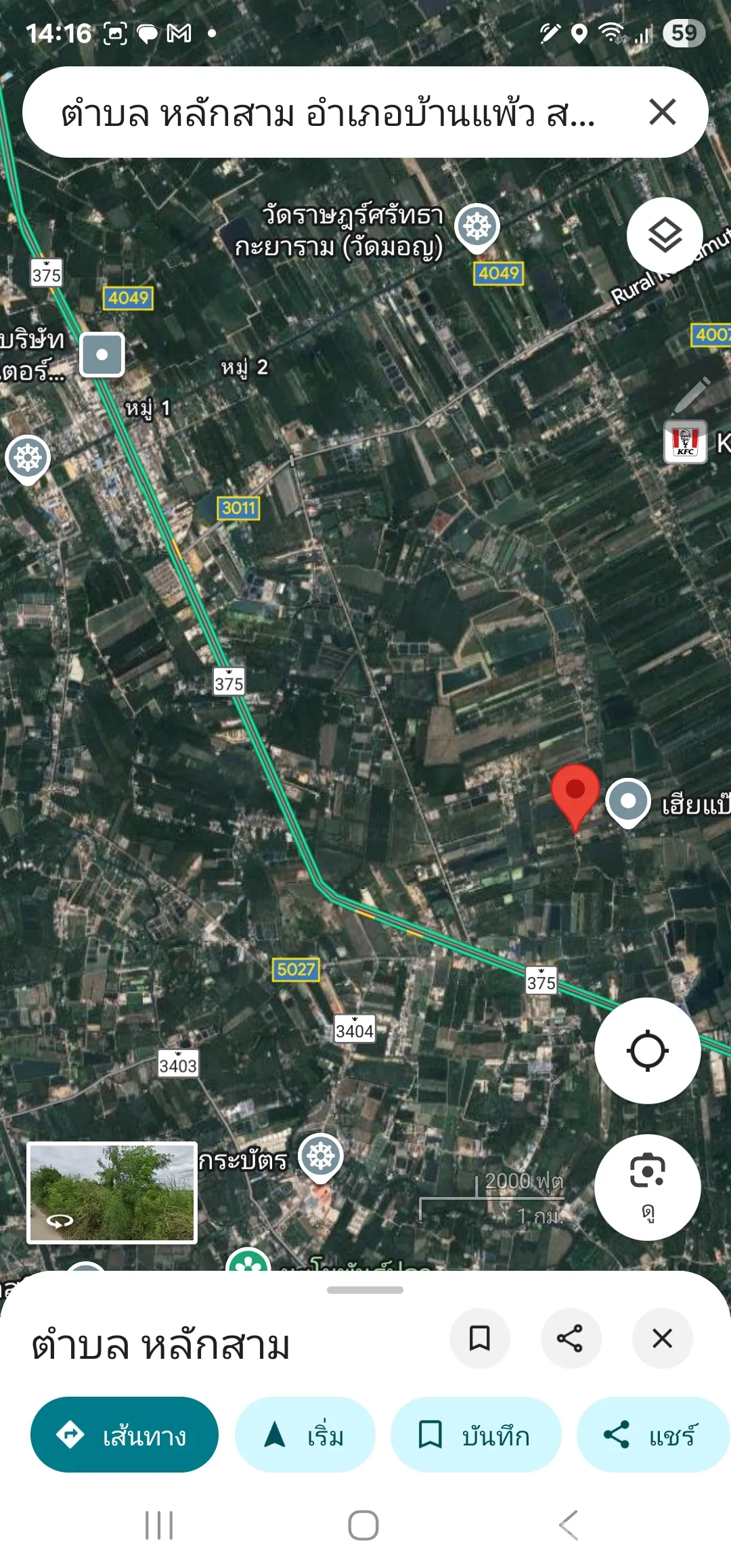Share the place using the แชร์ chip

[x=651, y=1434]
